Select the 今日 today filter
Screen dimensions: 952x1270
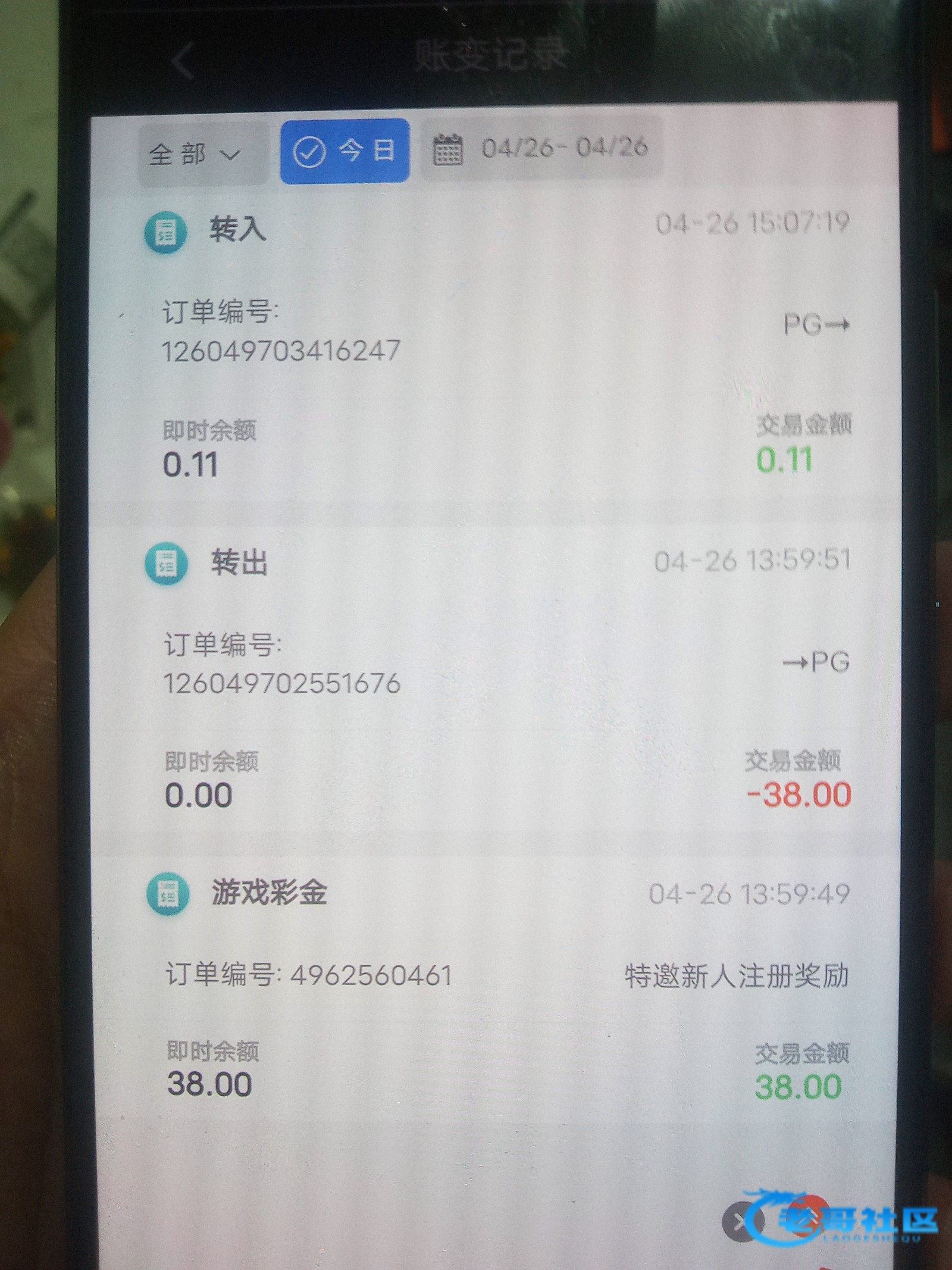[x=345, y=151]
